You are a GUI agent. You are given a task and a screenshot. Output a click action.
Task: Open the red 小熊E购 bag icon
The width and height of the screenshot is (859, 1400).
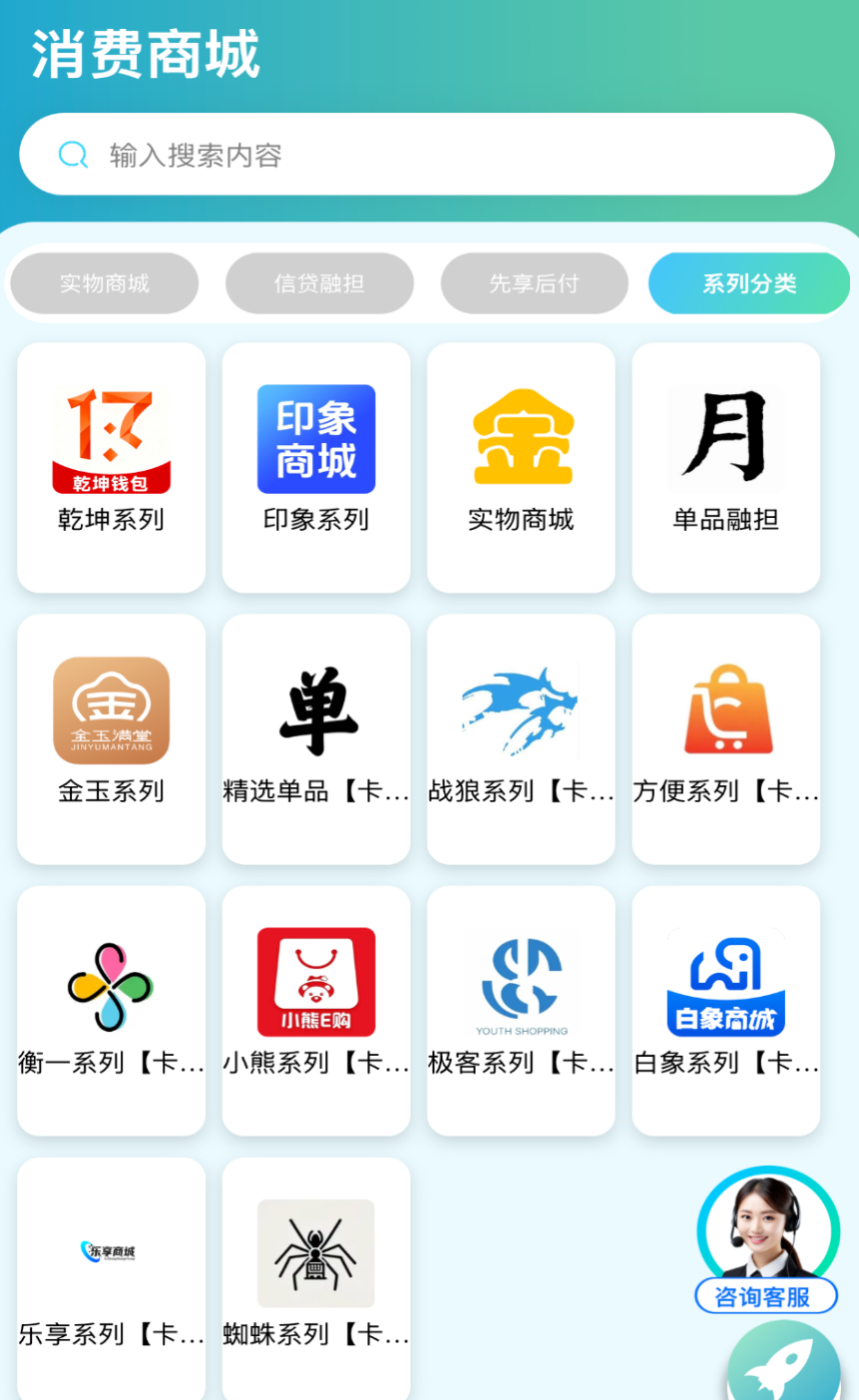(x=315, y=981)
